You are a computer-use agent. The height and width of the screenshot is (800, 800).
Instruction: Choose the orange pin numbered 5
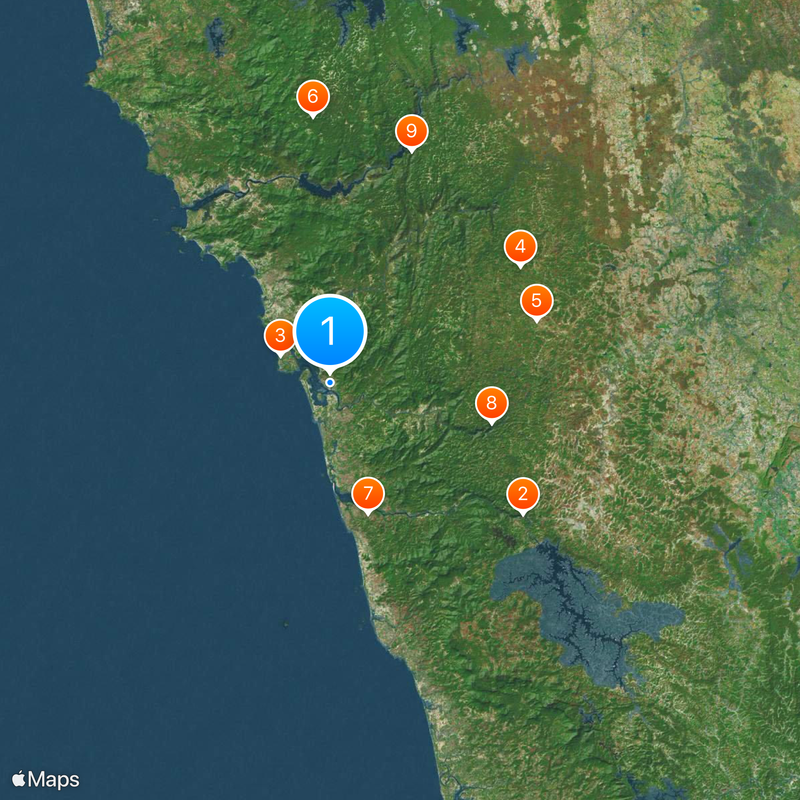tap(537, 300)
